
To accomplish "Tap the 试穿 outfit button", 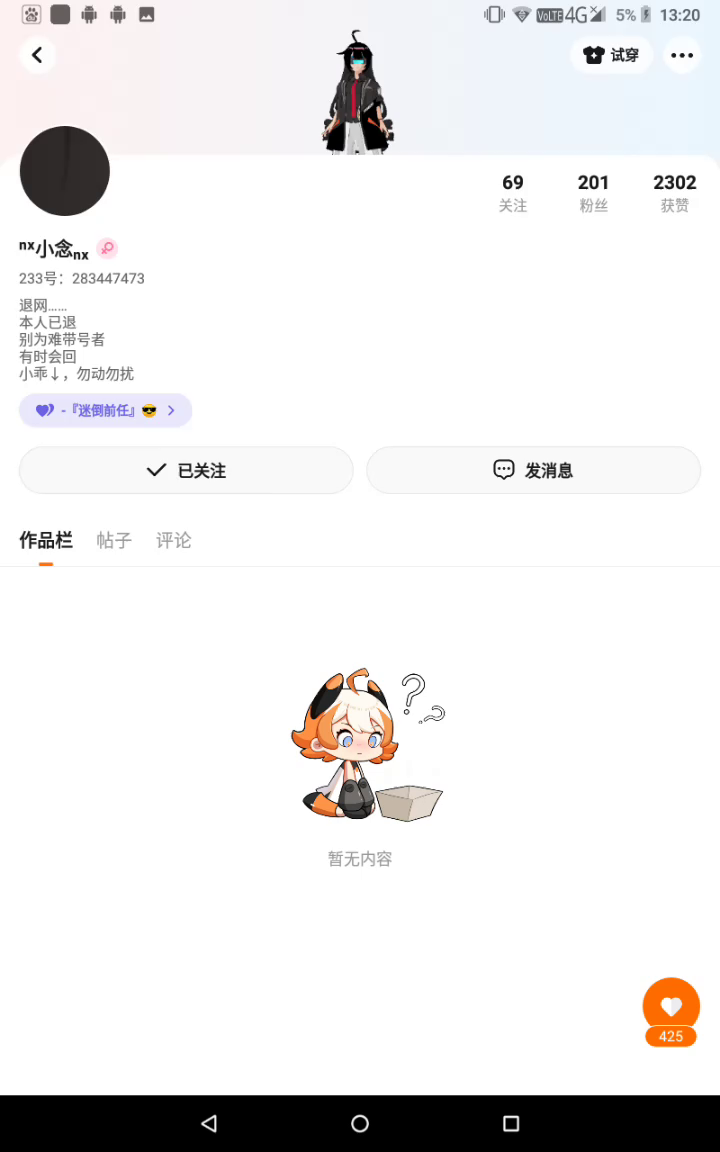I will point(612,55).
